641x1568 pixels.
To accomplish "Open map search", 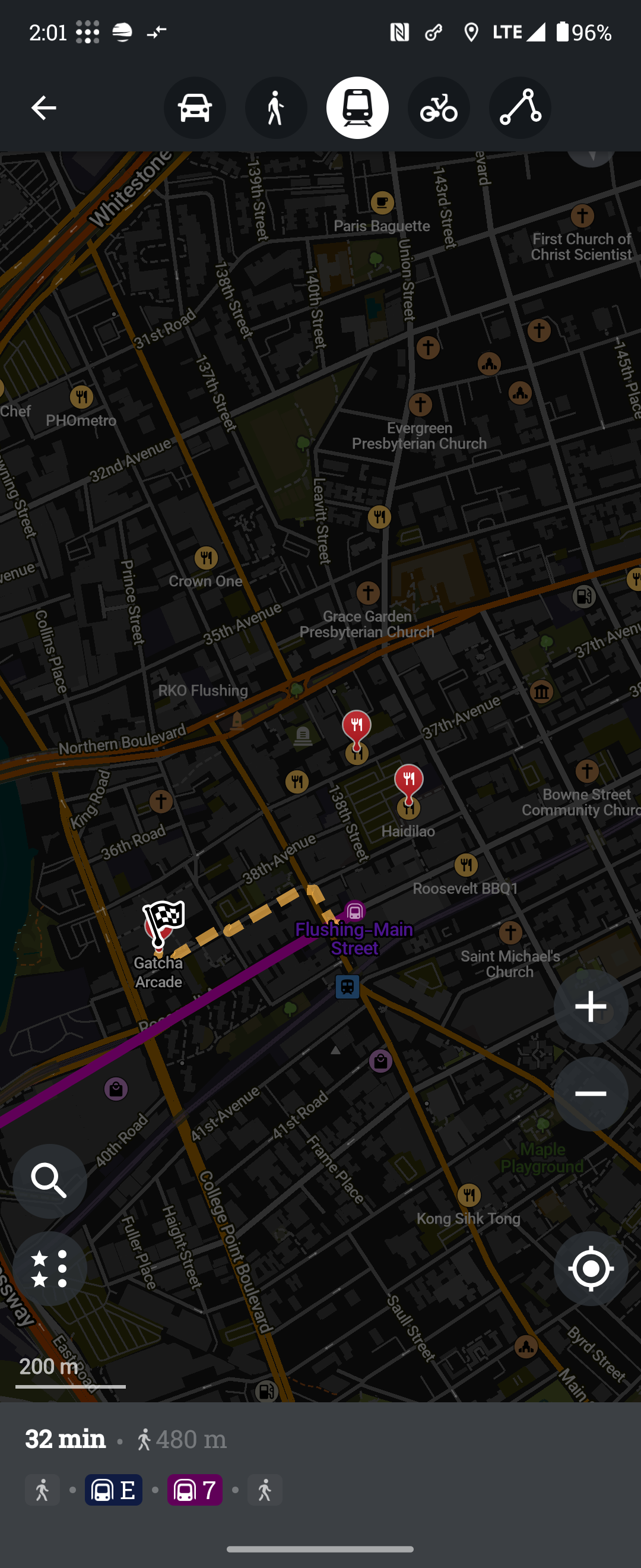I will (x=50, y=1181).
